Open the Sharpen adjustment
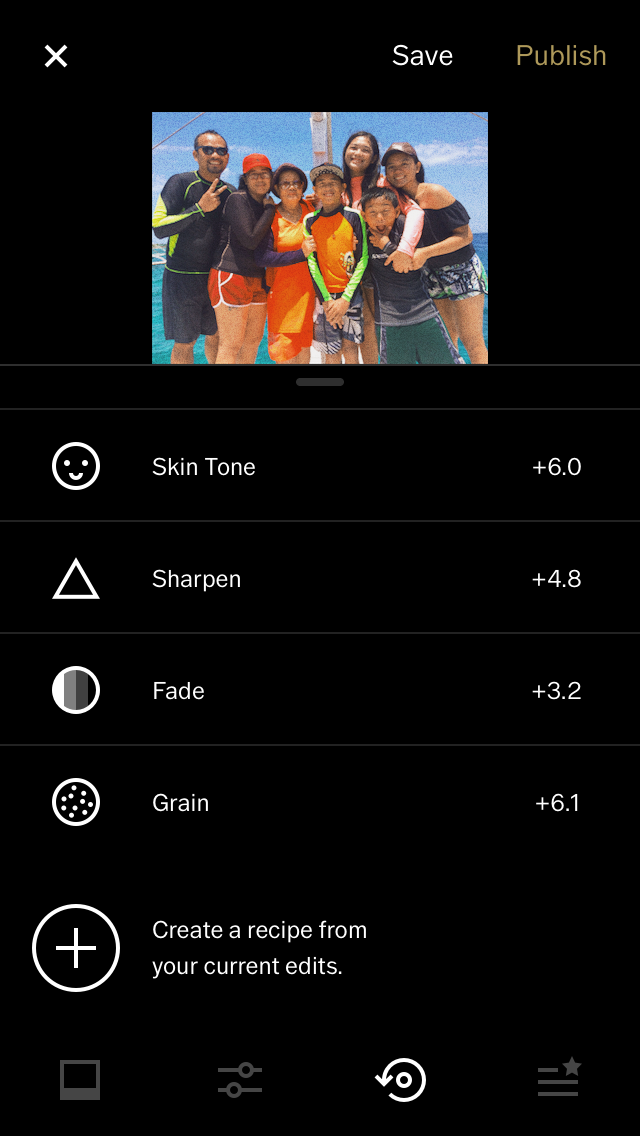The width and height of the screenshot is (640, 1136). coord(320,577)
